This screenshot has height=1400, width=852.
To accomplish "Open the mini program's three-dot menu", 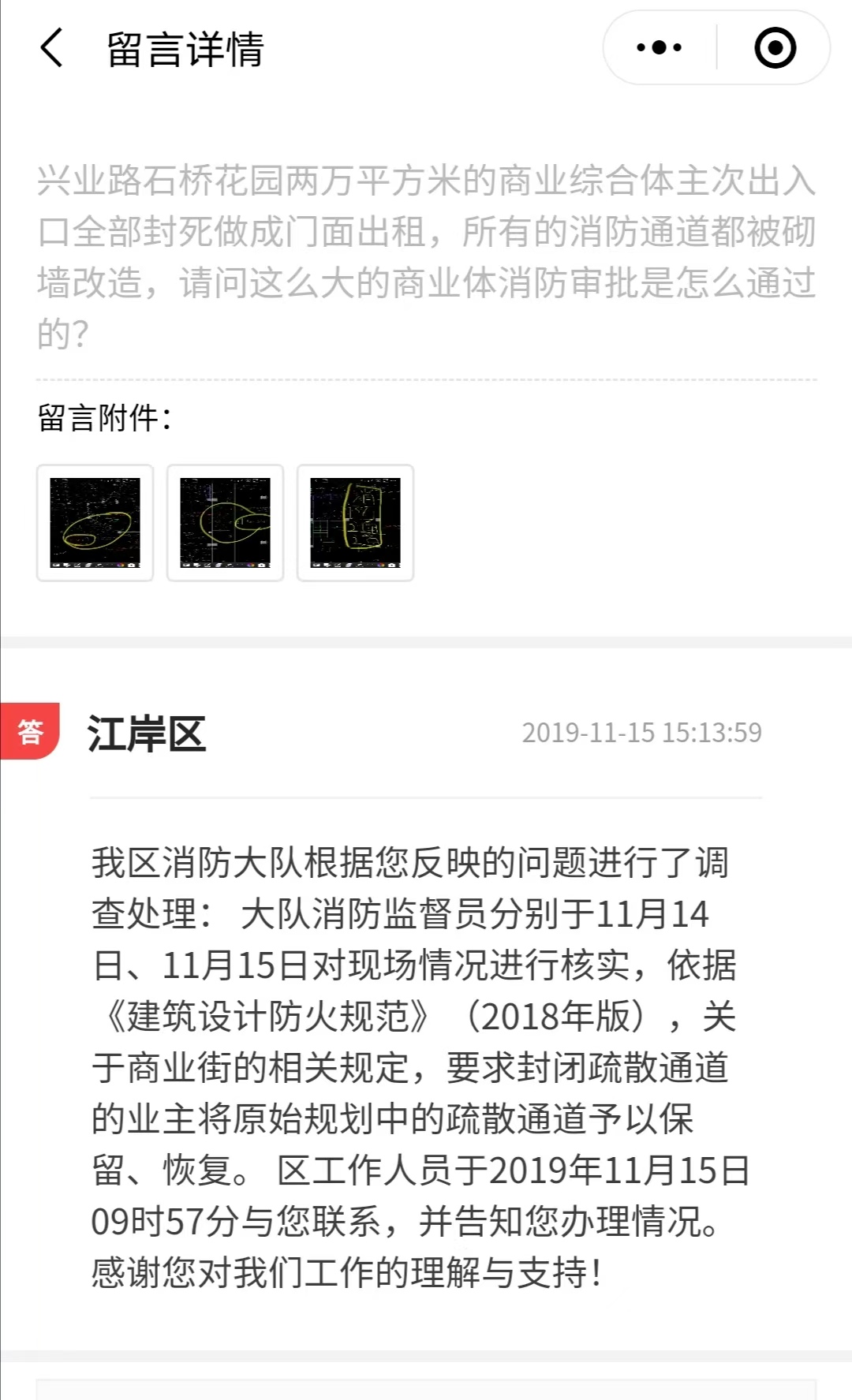I will (x=660, y=48).
